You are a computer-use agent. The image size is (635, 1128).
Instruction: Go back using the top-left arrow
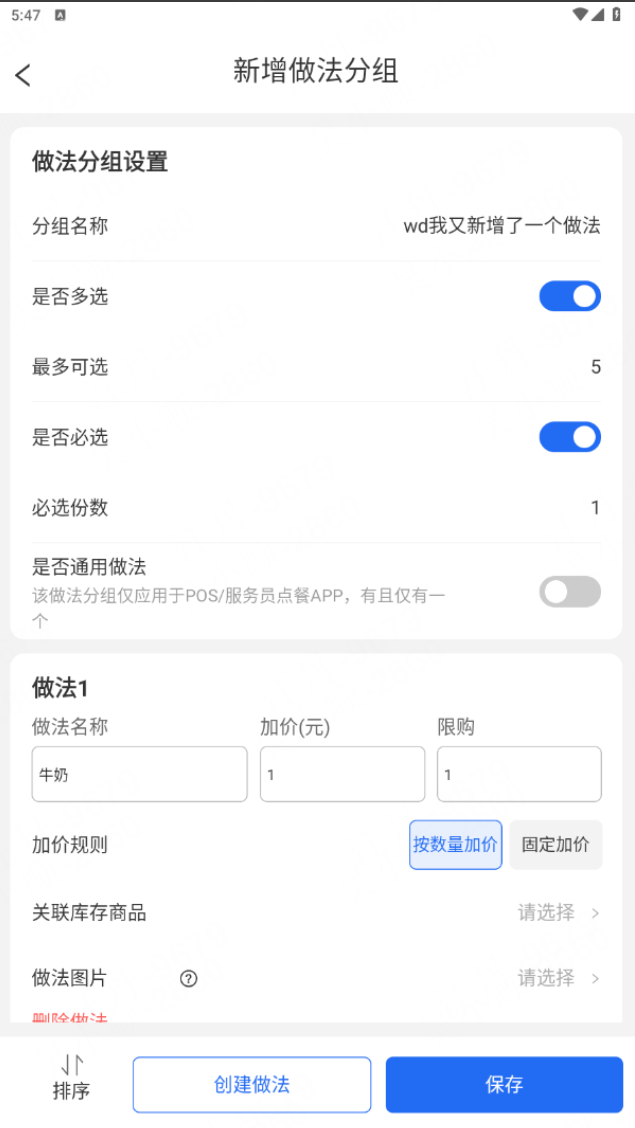(23, 74)
